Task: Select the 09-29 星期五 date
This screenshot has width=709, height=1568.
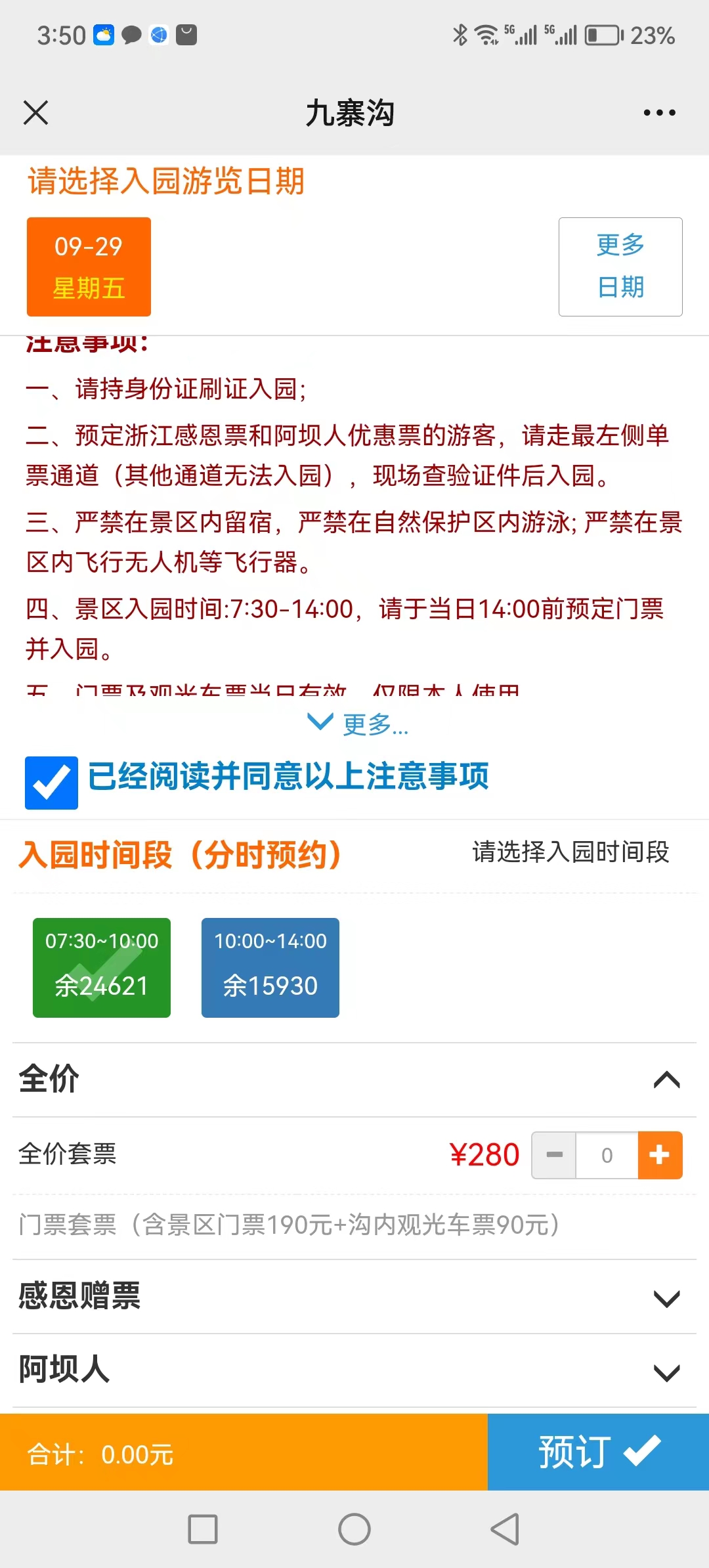Action: (89, 267)
